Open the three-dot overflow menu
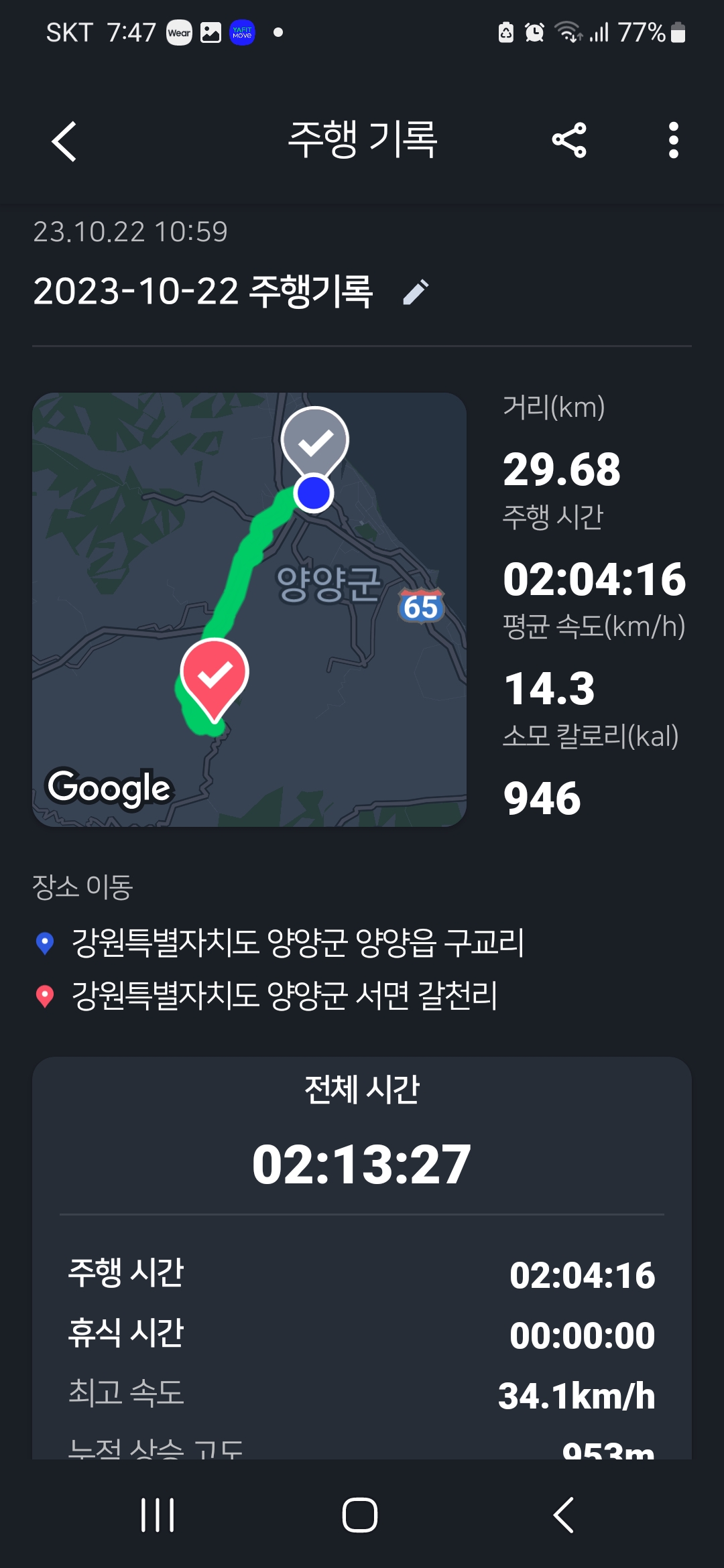The width and height of the screenshot is (724, 1568). point(674,141)
